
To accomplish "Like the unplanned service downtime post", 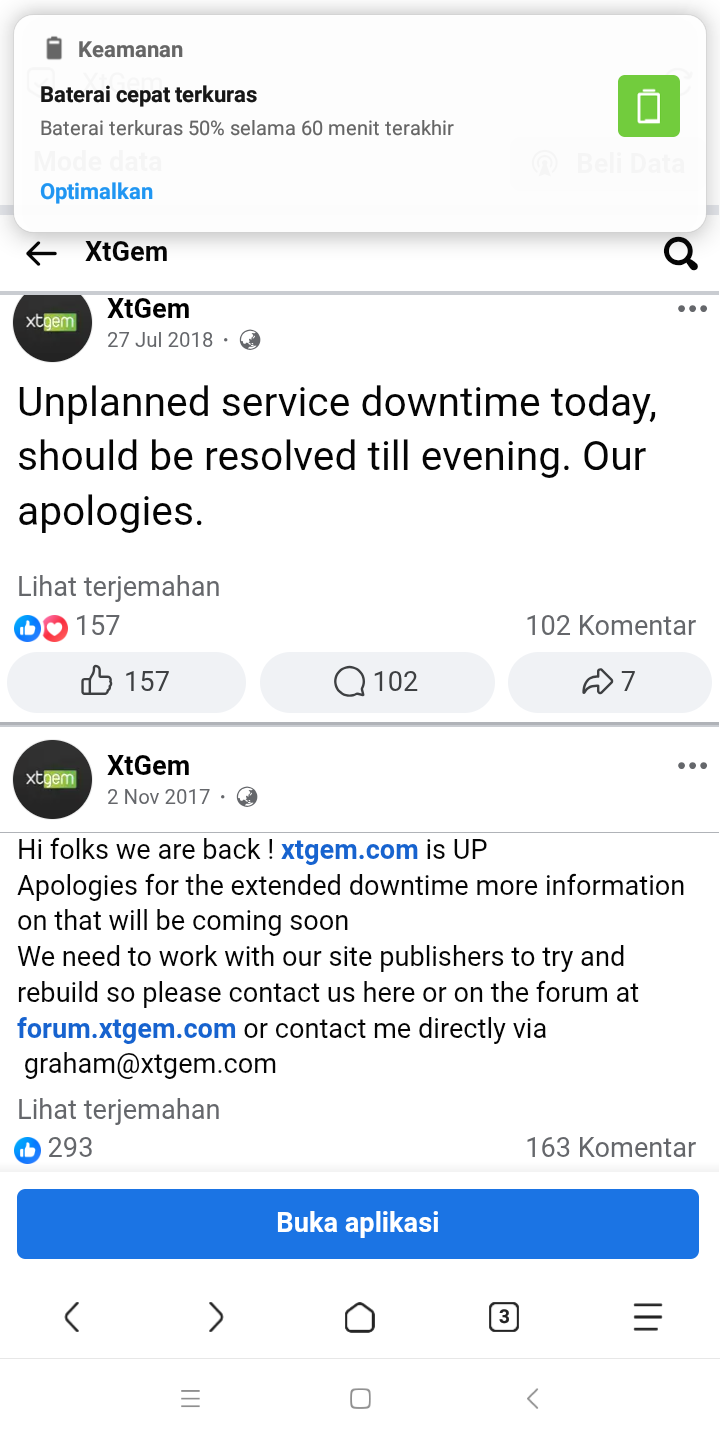I will tap(126, 682).
